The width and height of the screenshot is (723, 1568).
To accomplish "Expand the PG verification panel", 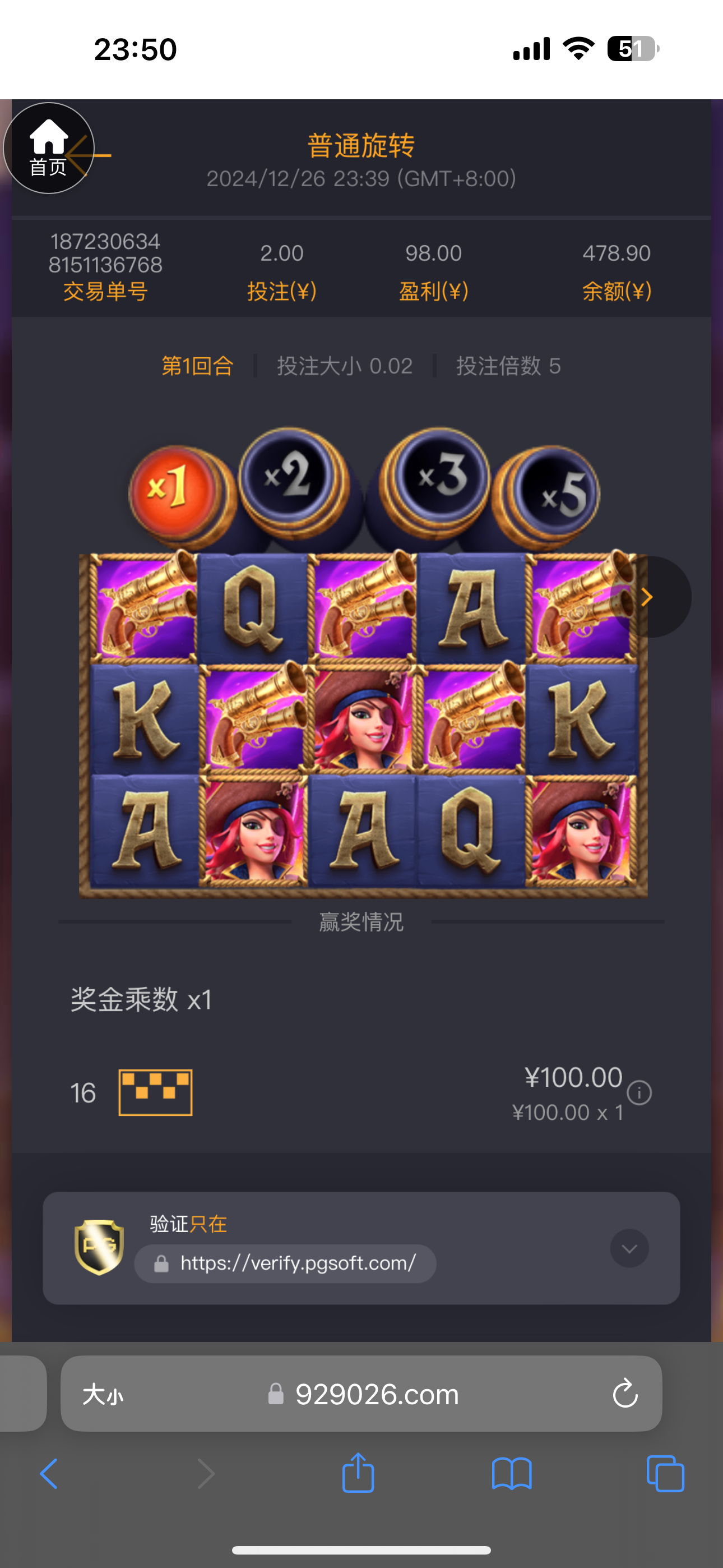I will coord(629,1248).
